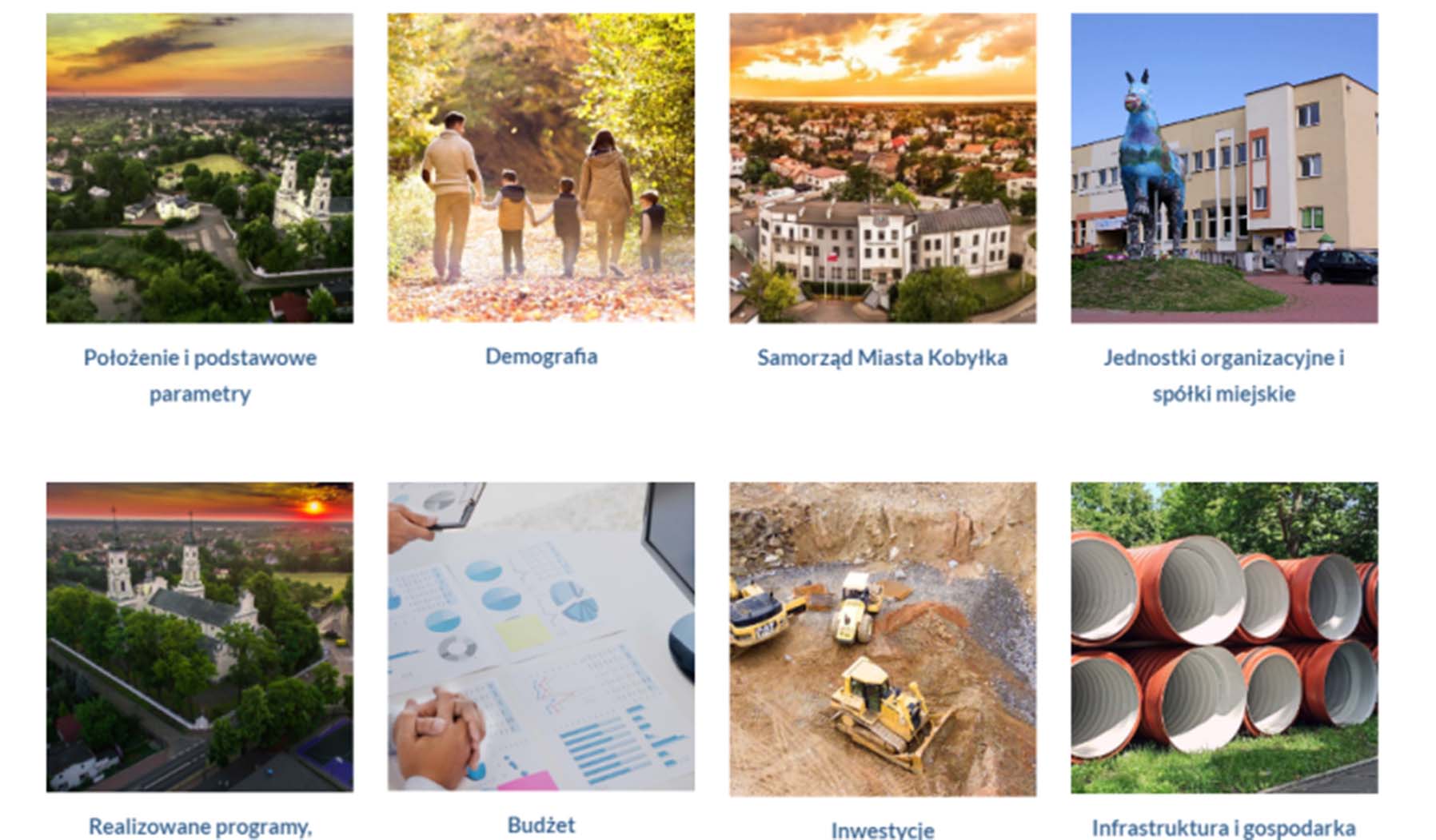Open the Samorząd Miasta Kobyłka tile
The image size is (1436, 840).
(x=883, y=168)
